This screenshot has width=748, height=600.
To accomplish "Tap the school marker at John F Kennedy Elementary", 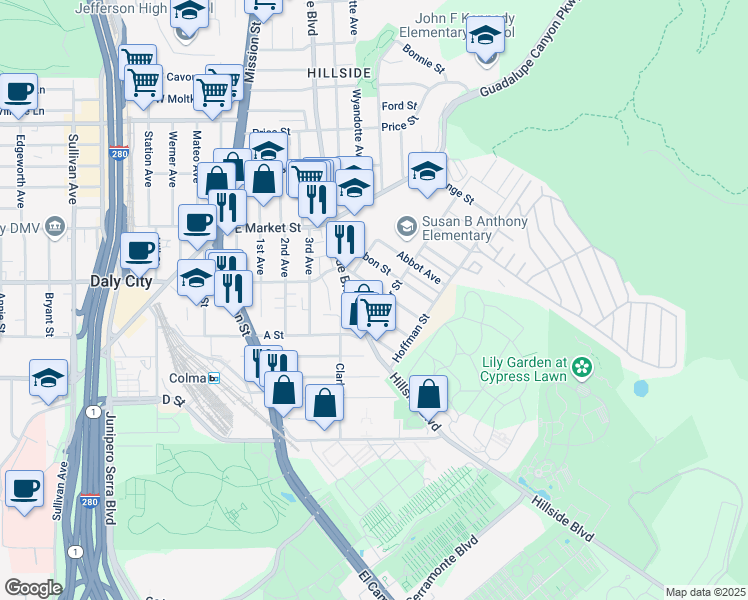I will [485, 39].
